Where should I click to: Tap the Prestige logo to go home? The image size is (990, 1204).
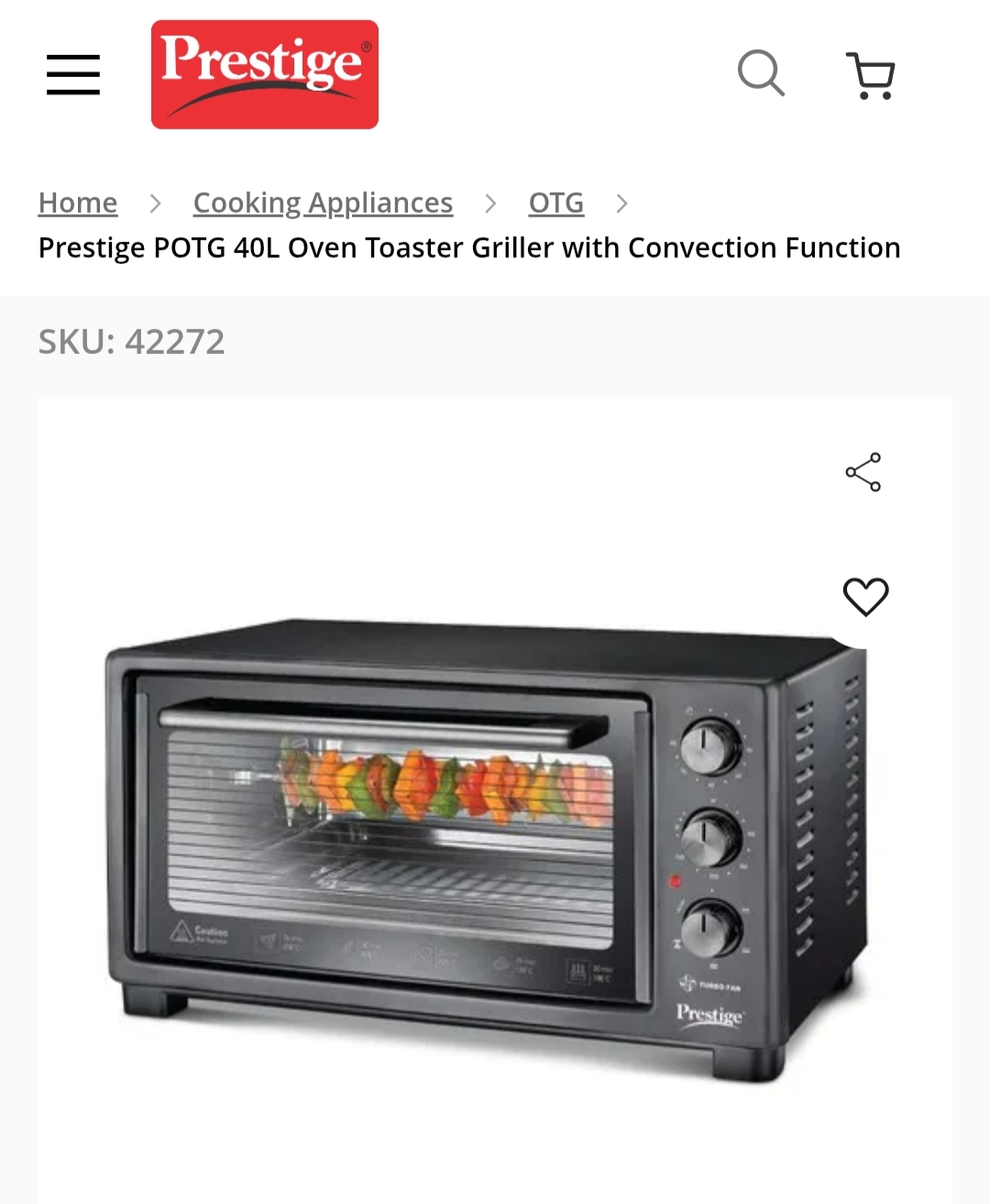pos(265,74)
